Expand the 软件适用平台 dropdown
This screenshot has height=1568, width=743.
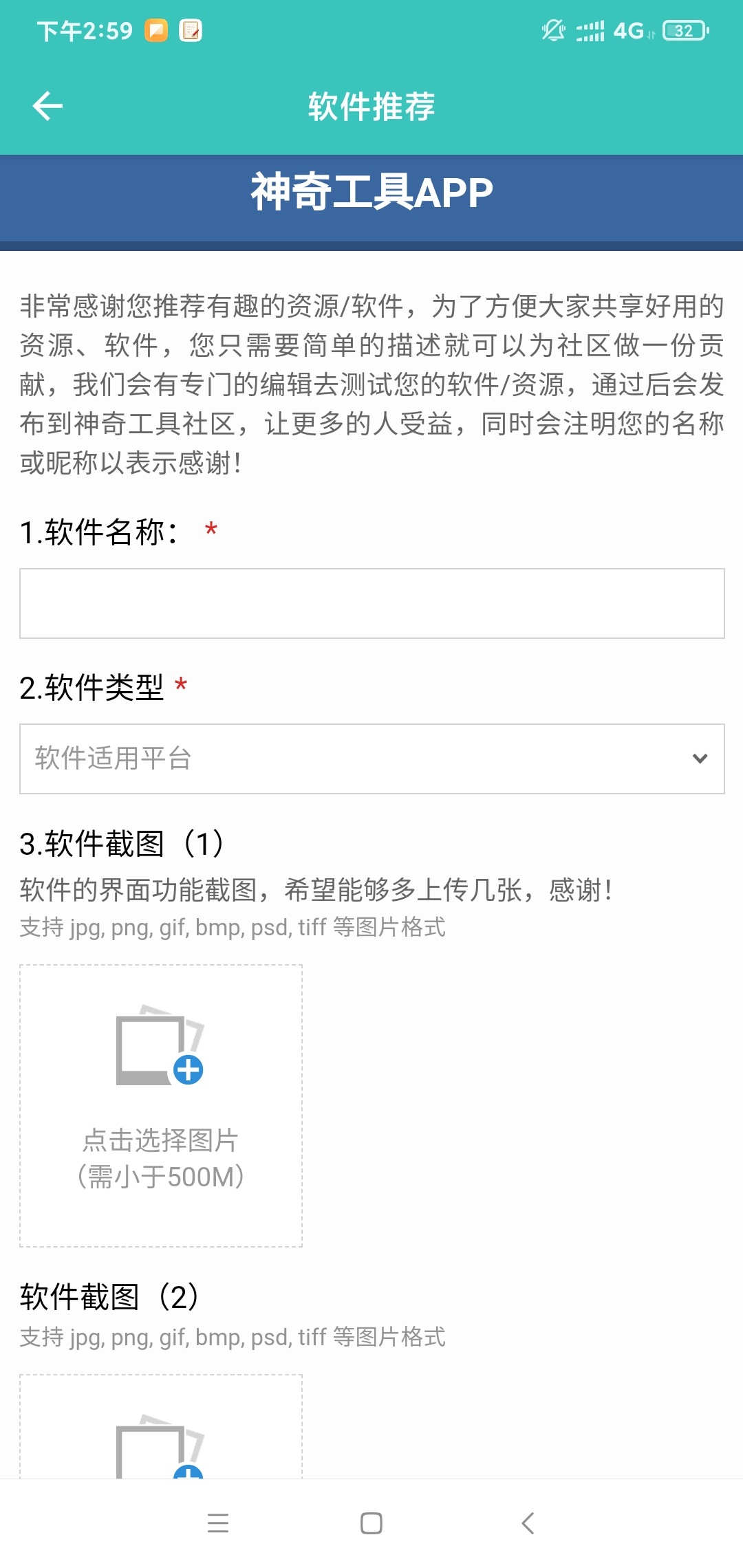pos(371,759)
